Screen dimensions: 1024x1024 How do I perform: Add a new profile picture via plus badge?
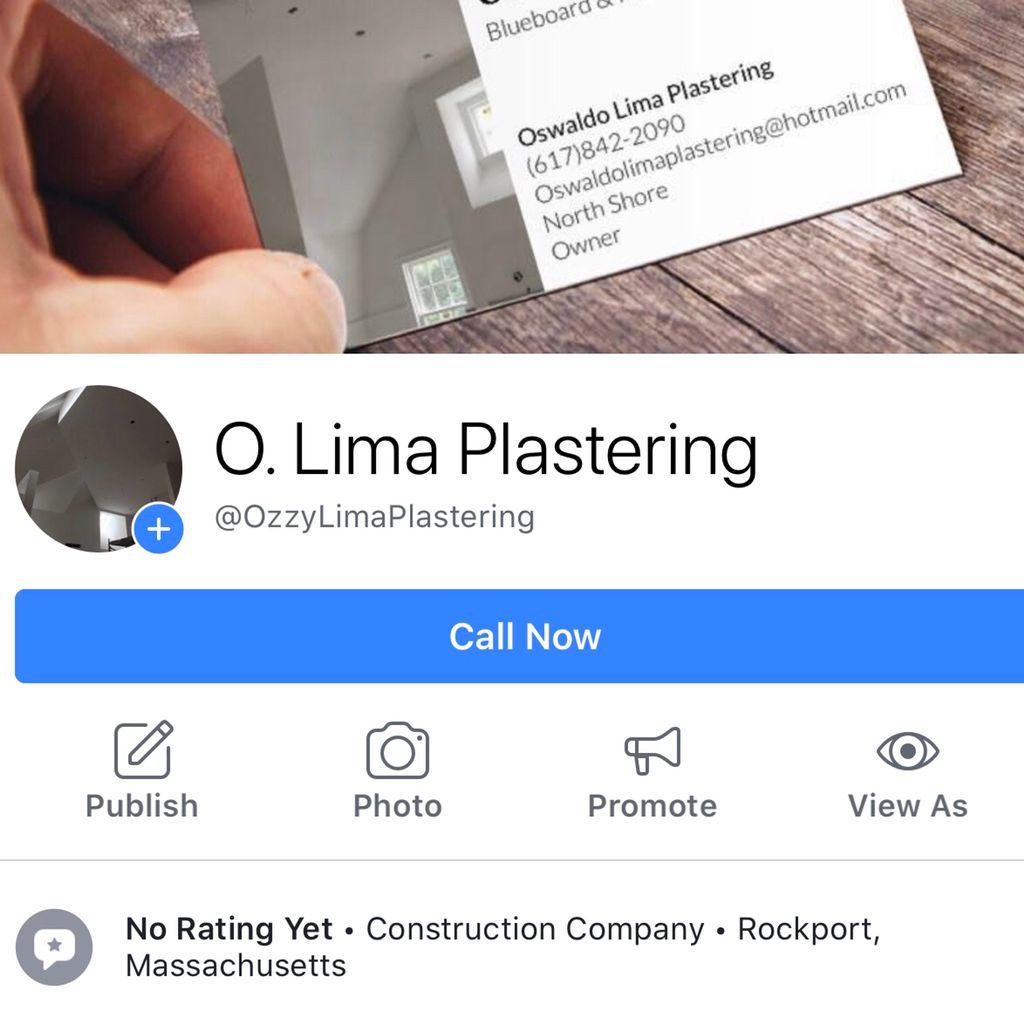coord(158,529)
